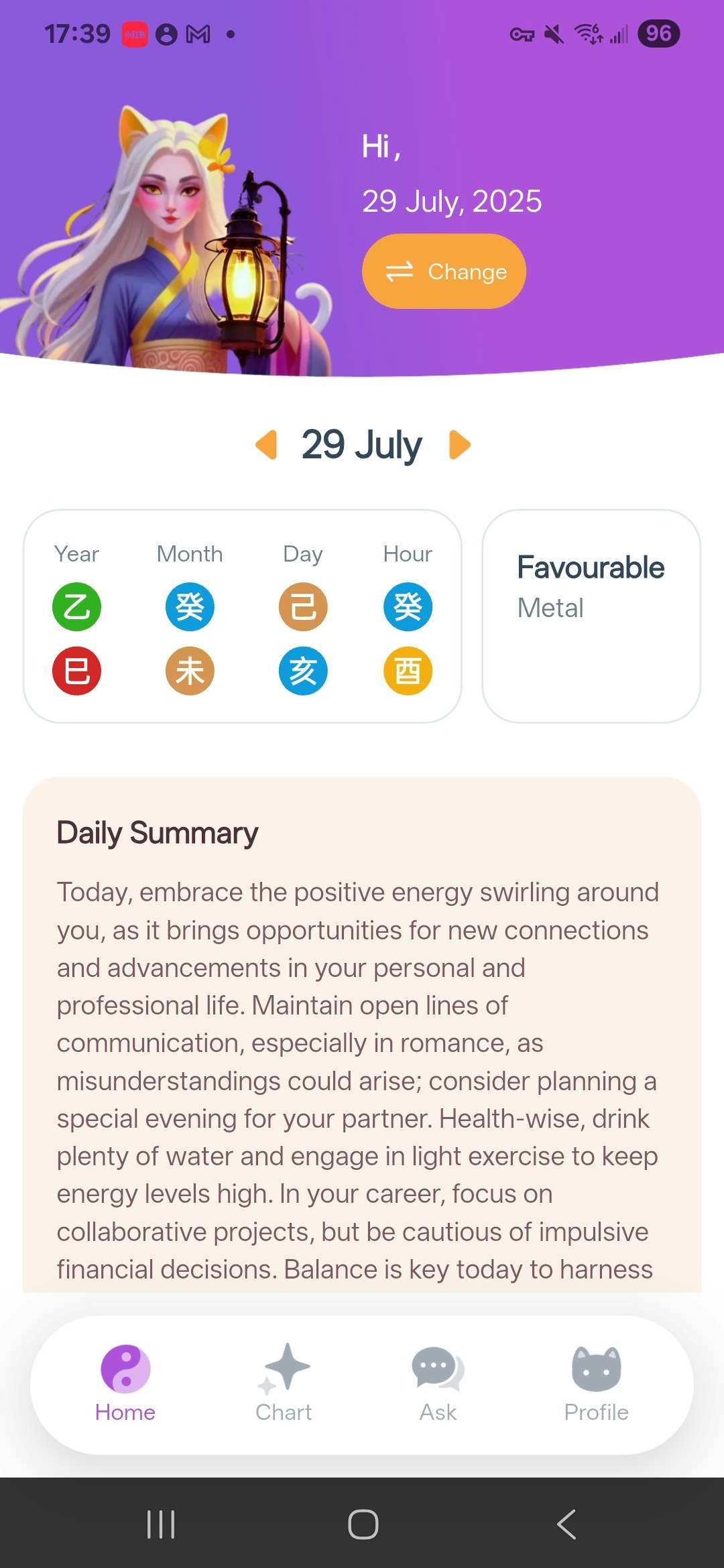Go to the next day arrow
Viewport: 724px width, 1568px height.
(459, 445)
